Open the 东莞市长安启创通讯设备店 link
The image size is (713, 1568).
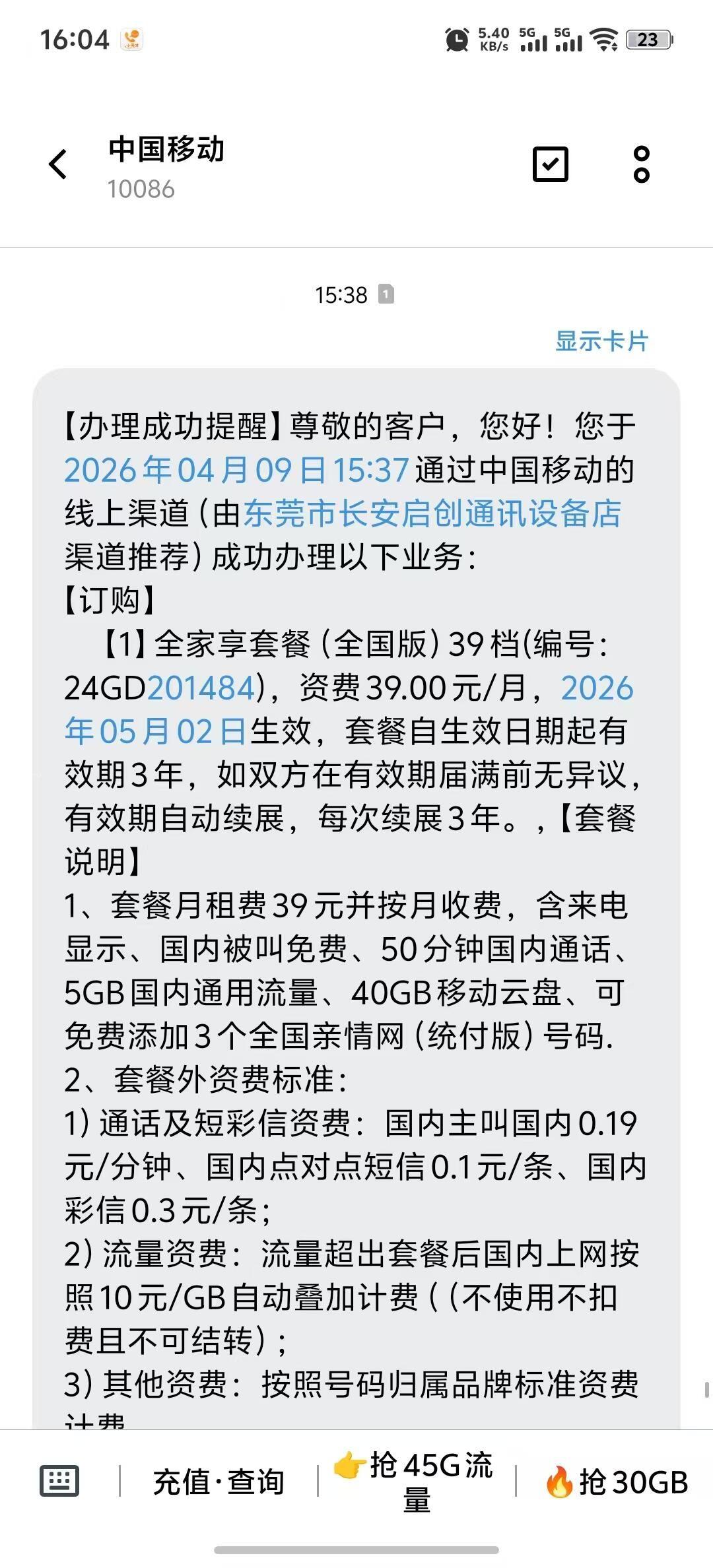432,514
